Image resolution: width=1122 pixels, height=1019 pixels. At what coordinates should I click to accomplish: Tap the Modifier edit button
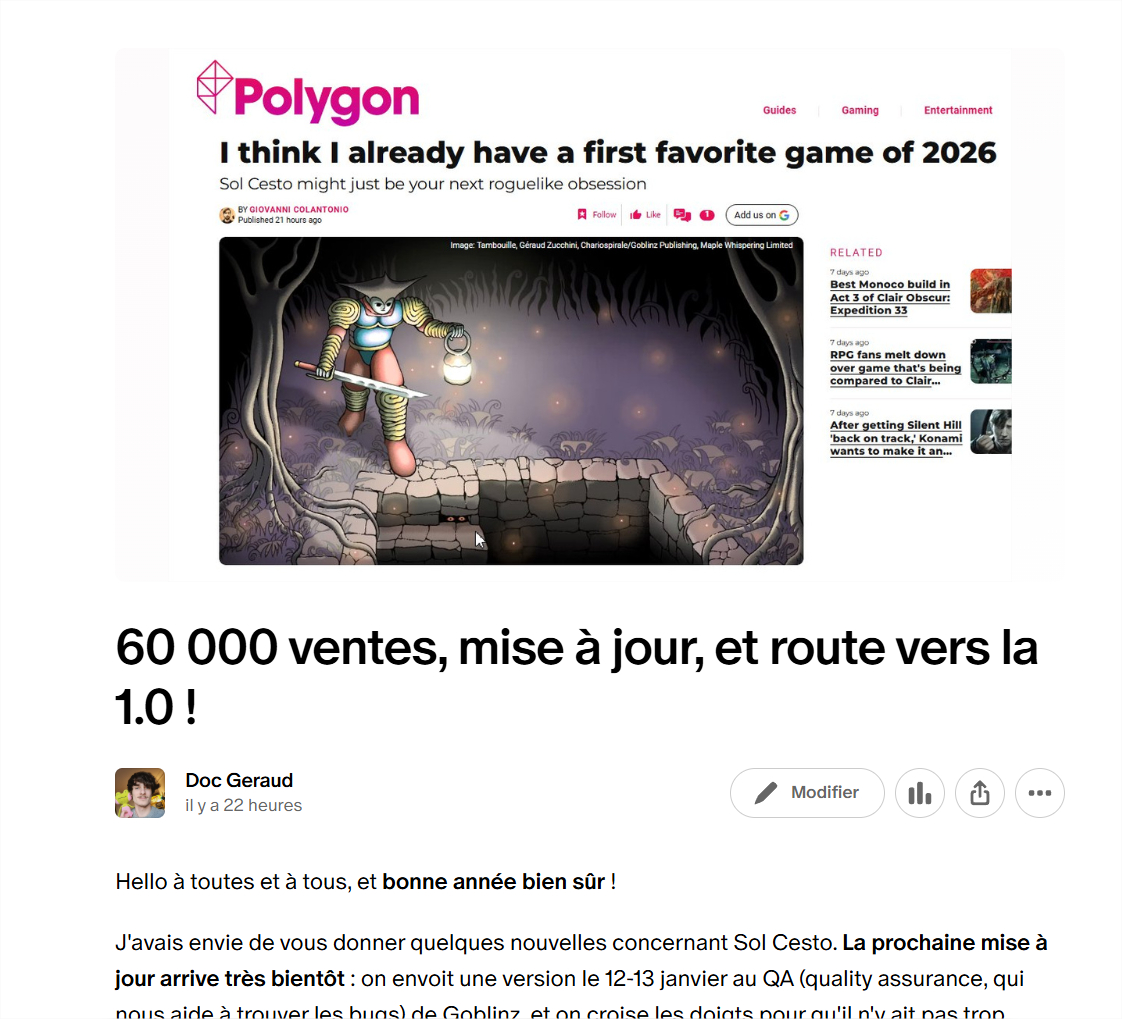coord(807,793)
